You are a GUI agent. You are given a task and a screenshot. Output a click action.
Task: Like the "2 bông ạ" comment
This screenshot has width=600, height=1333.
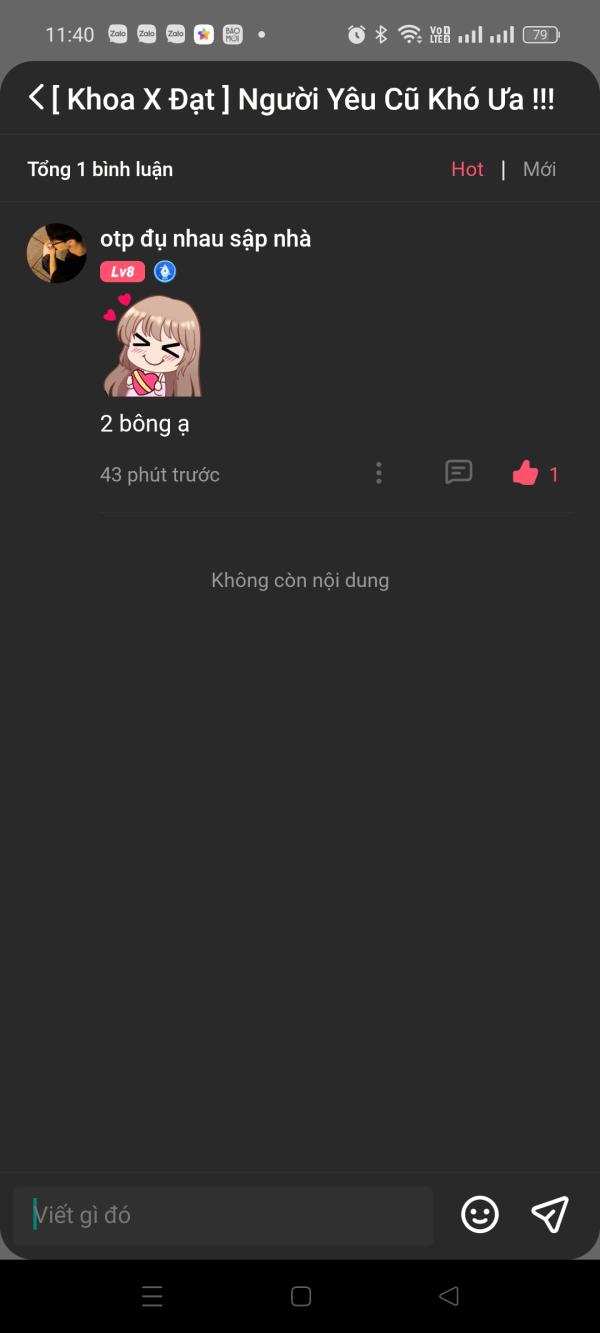(x=526, y=473)
